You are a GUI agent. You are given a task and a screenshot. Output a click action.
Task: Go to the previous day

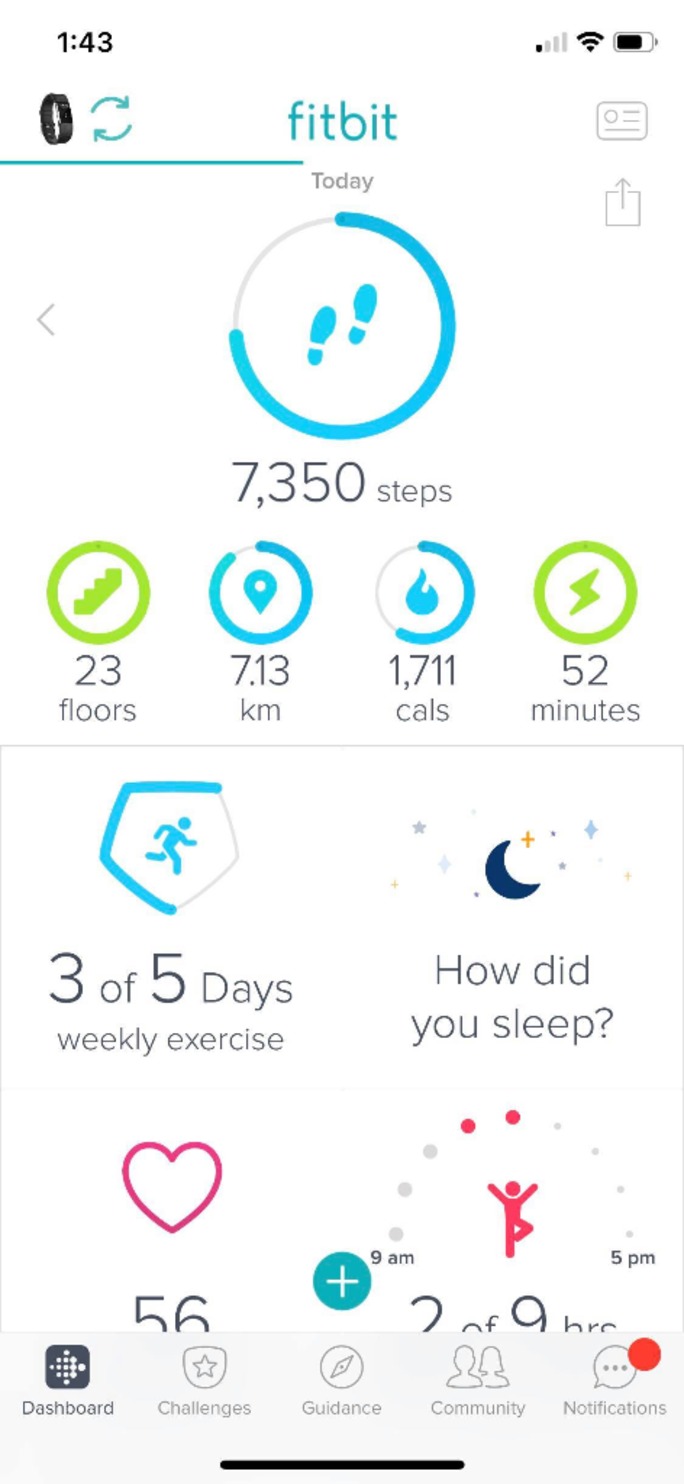click(x=46, y=320)
